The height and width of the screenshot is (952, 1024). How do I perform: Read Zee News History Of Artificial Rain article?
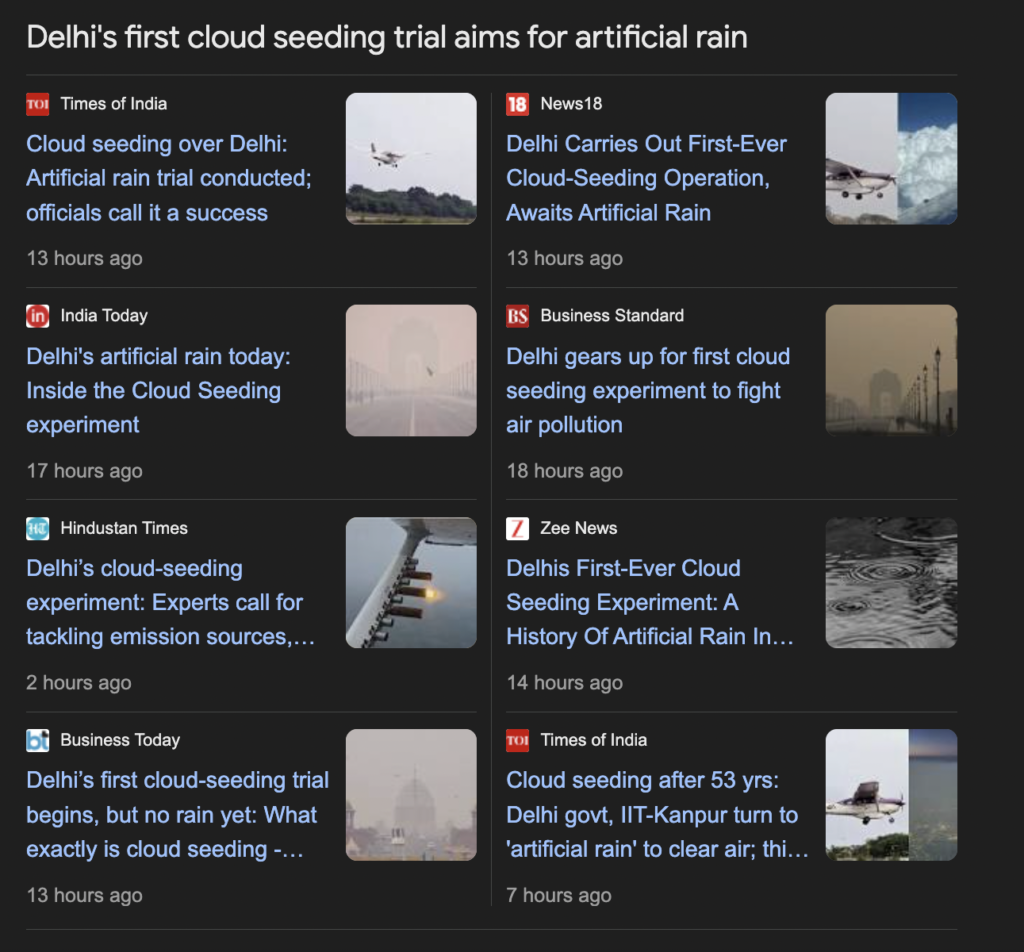tap(648, 602)
